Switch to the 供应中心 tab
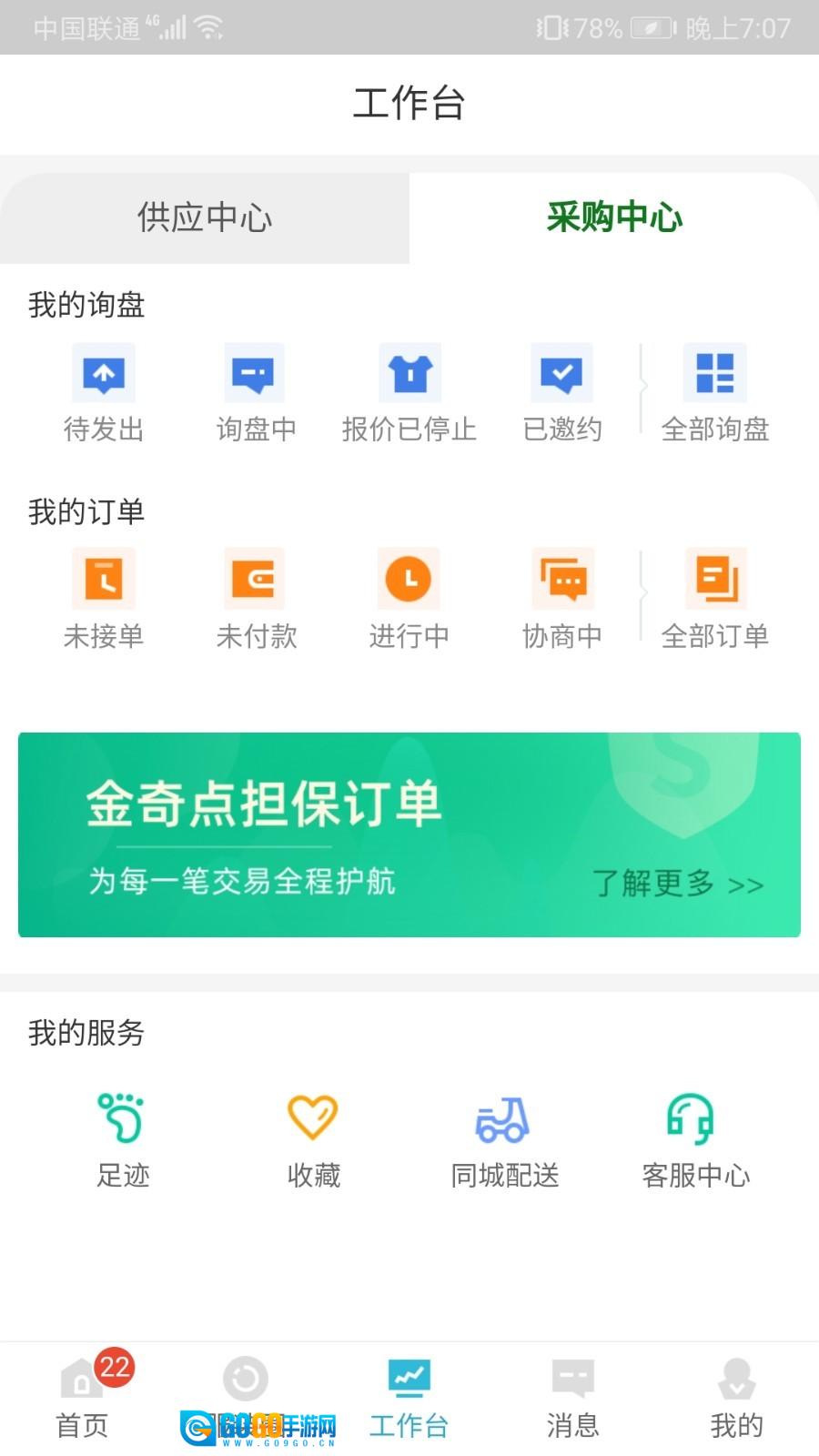 (205, 217)
